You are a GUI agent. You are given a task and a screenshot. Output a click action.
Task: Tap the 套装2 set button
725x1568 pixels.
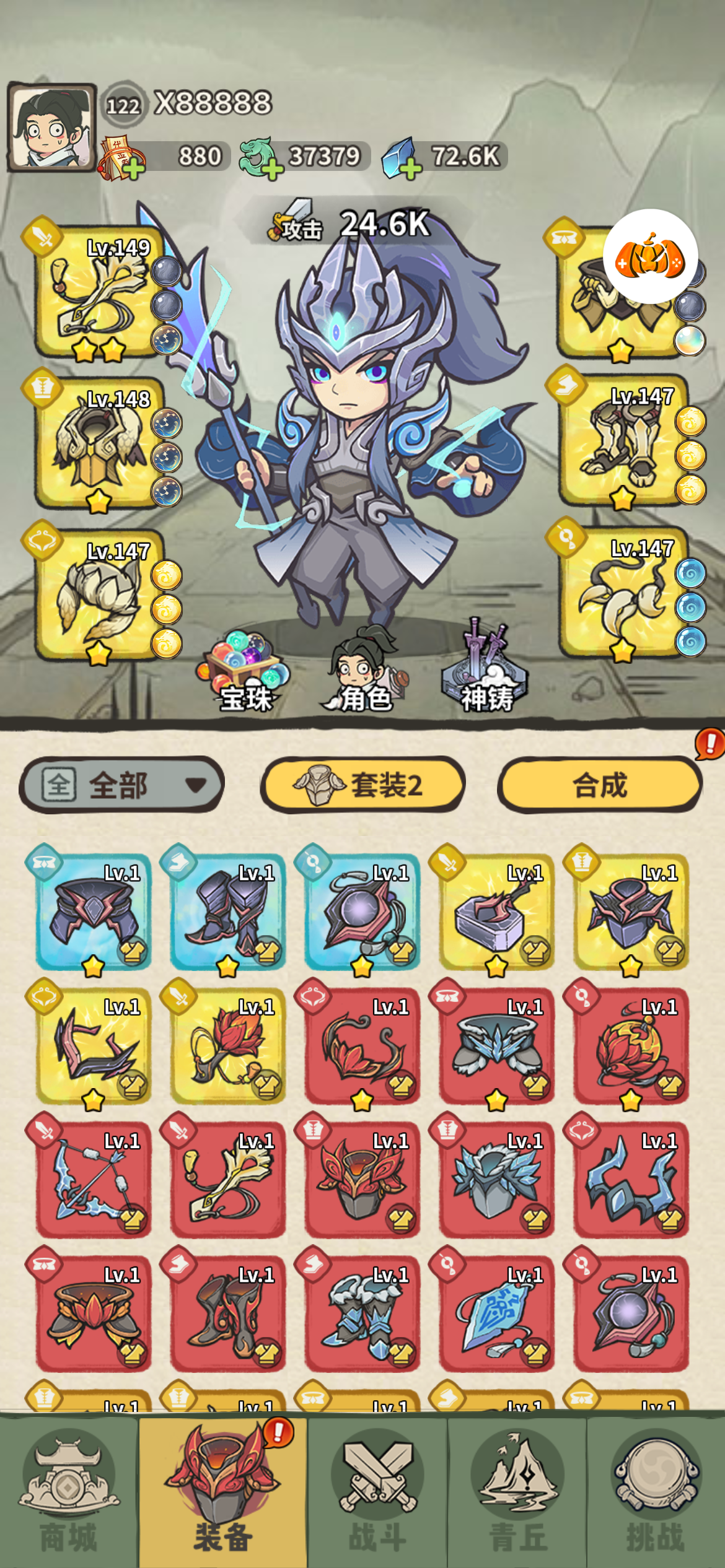(x=362, y=785)
